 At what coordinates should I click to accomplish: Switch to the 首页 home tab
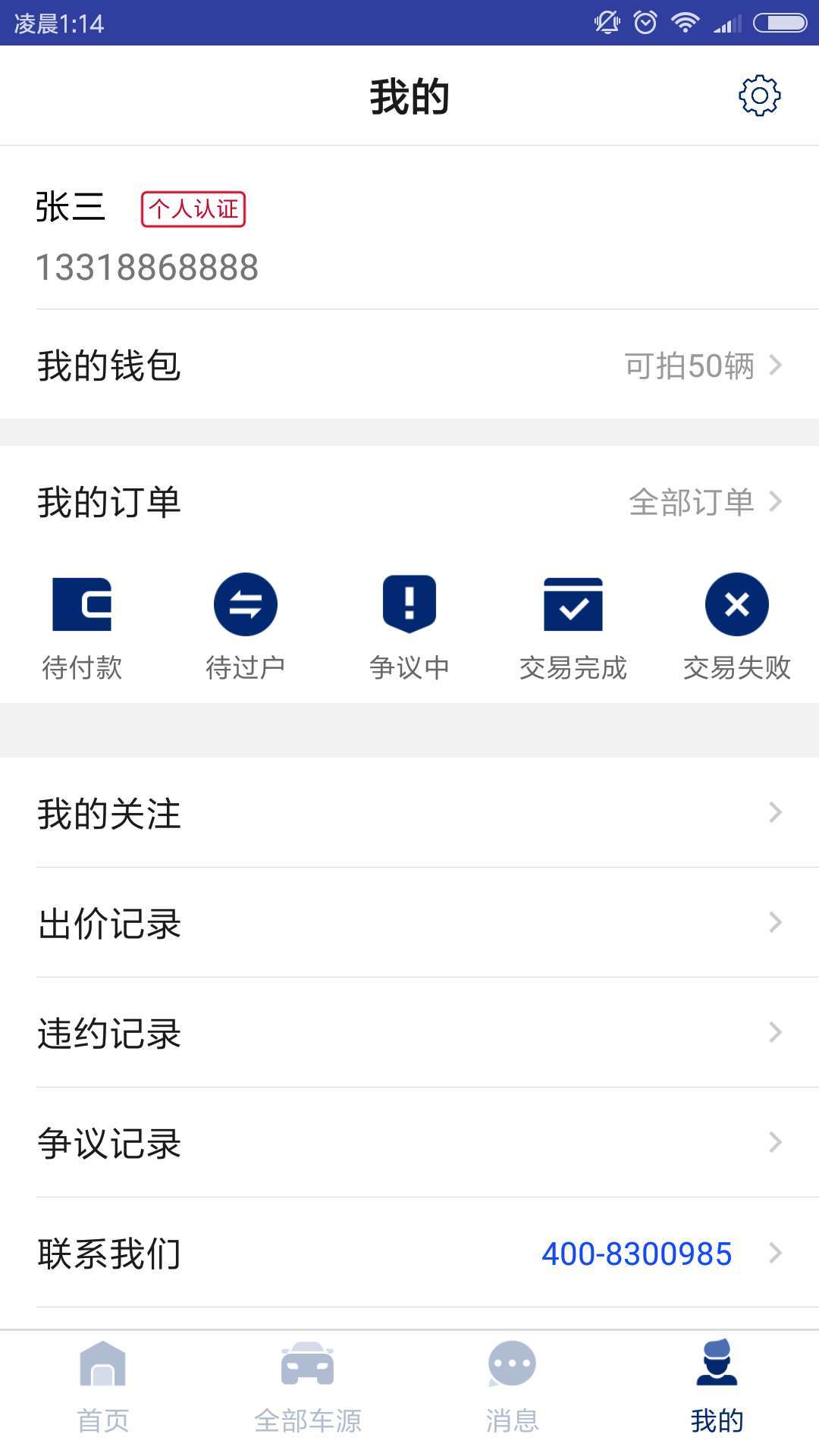[102, 1388]
